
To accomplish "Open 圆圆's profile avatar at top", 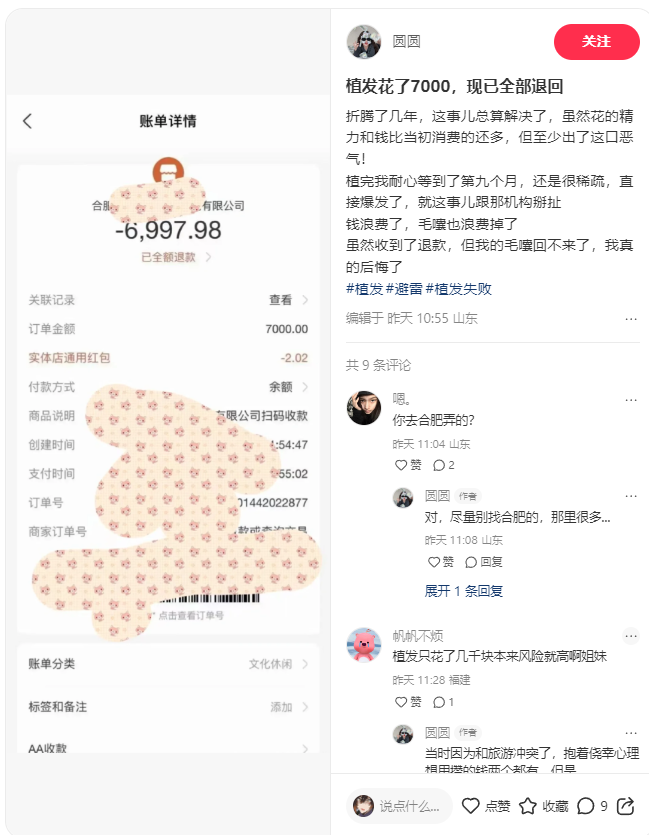I will [x=363, y=41].
